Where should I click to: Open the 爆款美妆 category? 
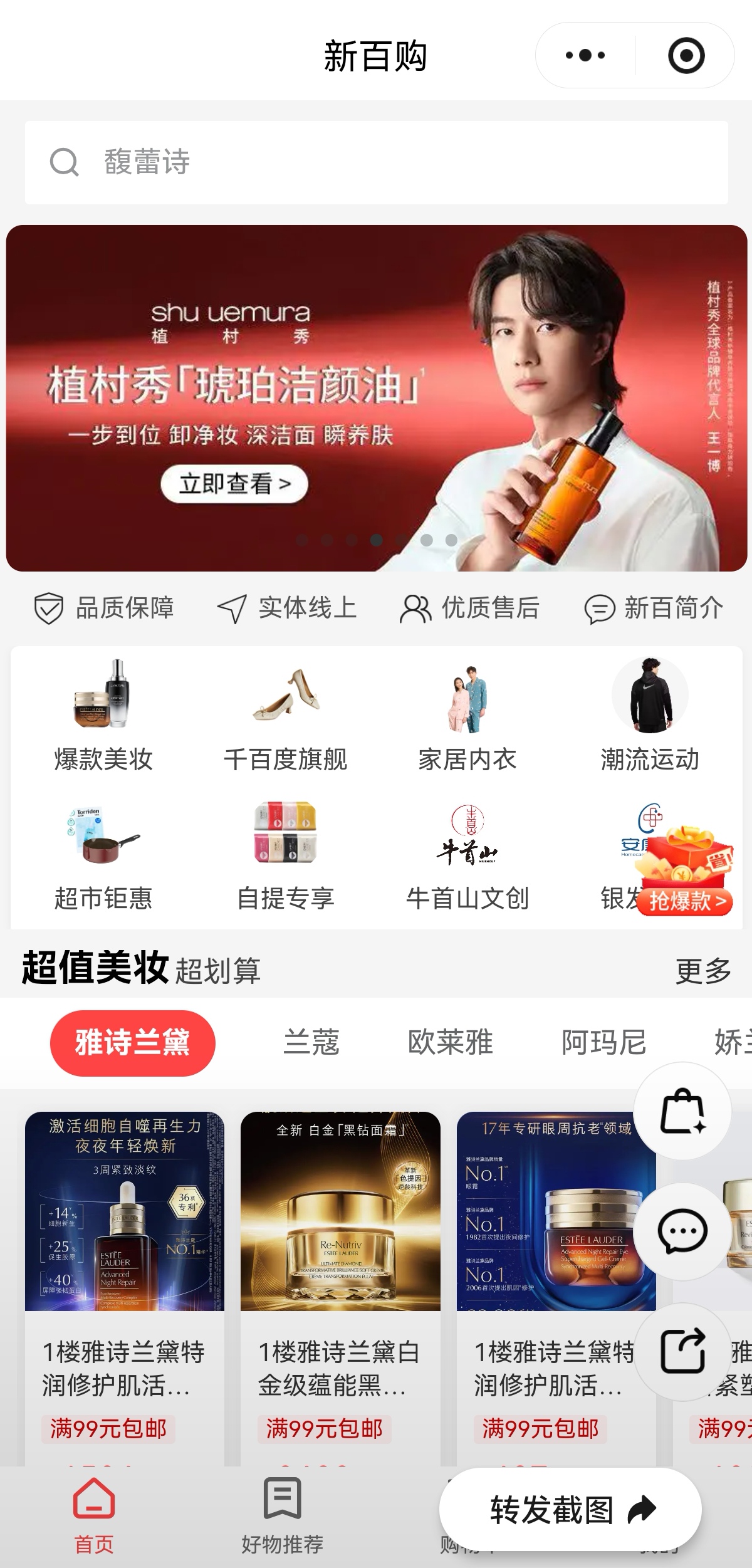click(x=103, y=716)
